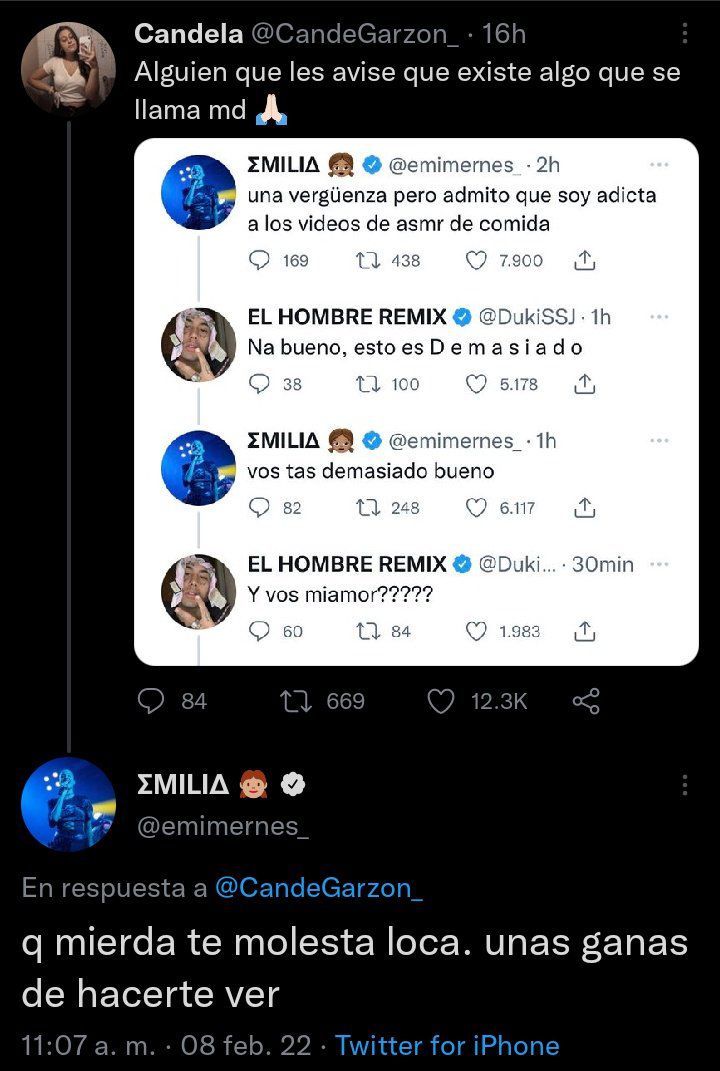Like the 'Y vos miamor?????' tweet
Image resolution: width=720 pixels, height=1071 pixels.
(x=475, y=631)
